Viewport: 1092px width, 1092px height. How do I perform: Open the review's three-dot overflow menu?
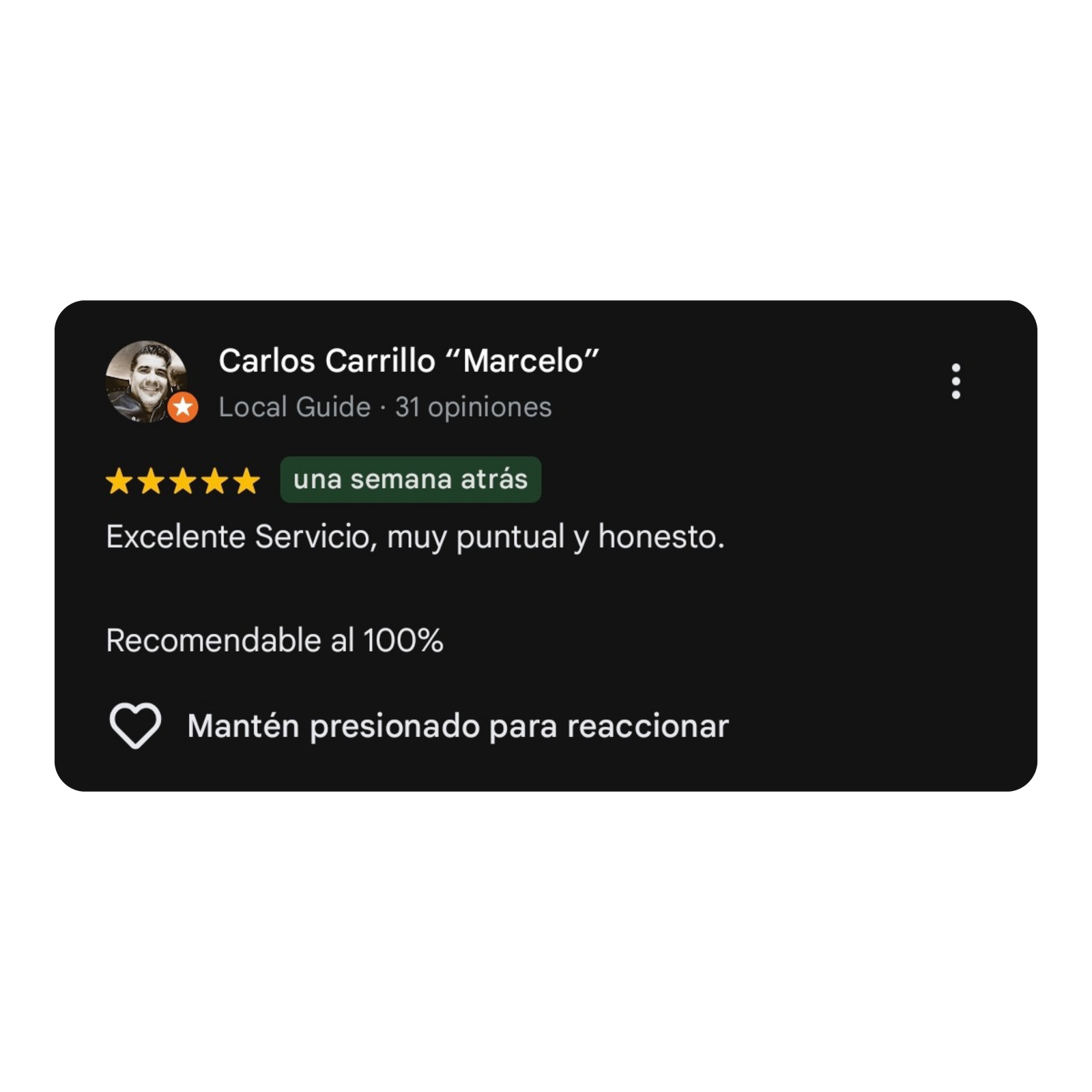pos(955,382)
